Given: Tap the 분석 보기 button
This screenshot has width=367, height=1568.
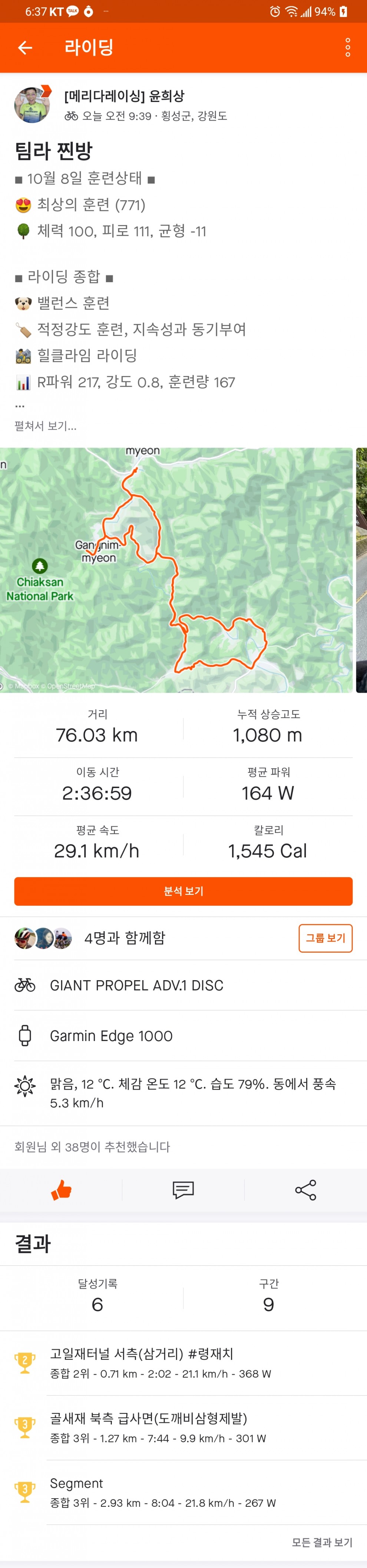Looking at the screenshot, I should (183, 891).
